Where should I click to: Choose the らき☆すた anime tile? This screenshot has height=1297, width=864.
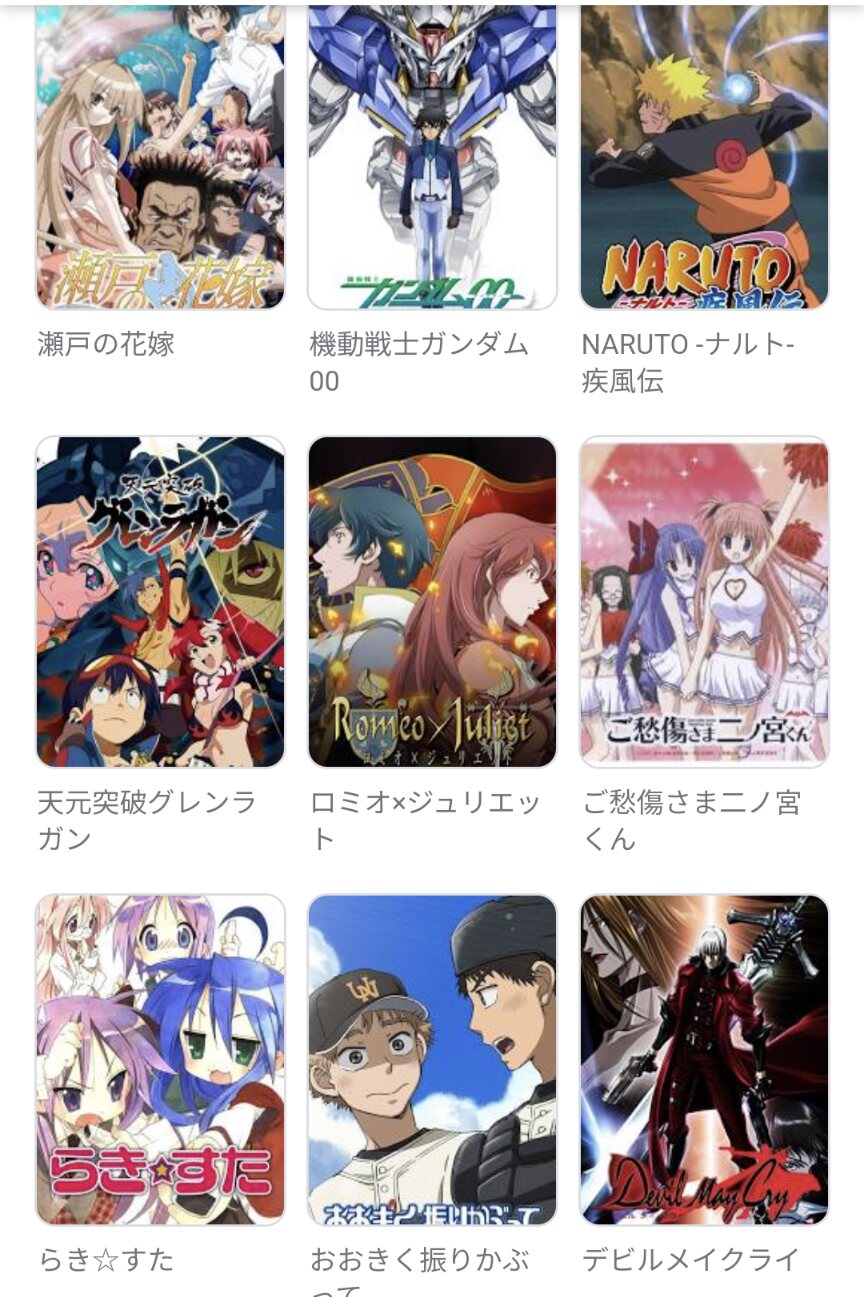coord(160,1059)
